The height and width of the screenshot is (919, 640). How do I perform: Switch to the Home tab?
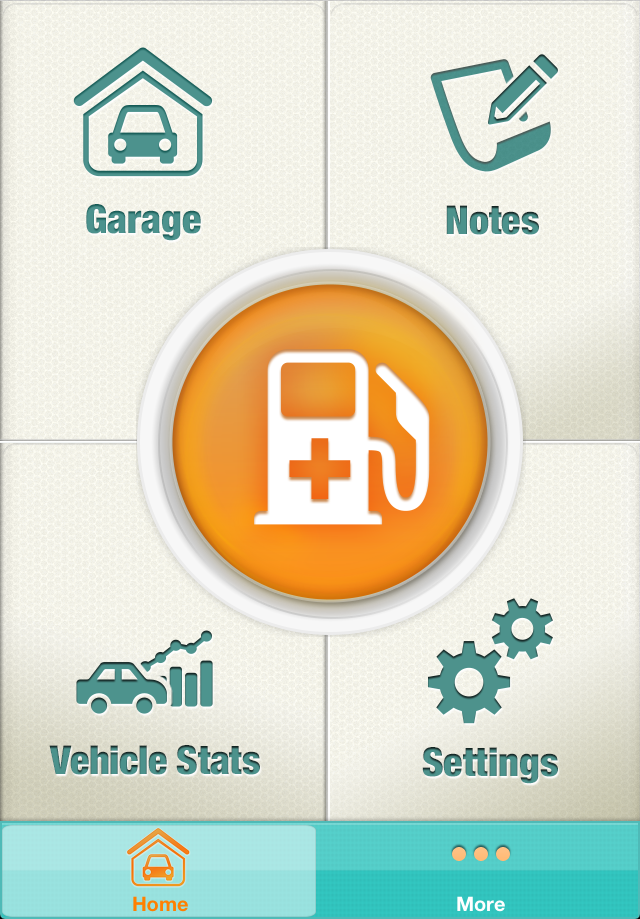tap(159, 870)
